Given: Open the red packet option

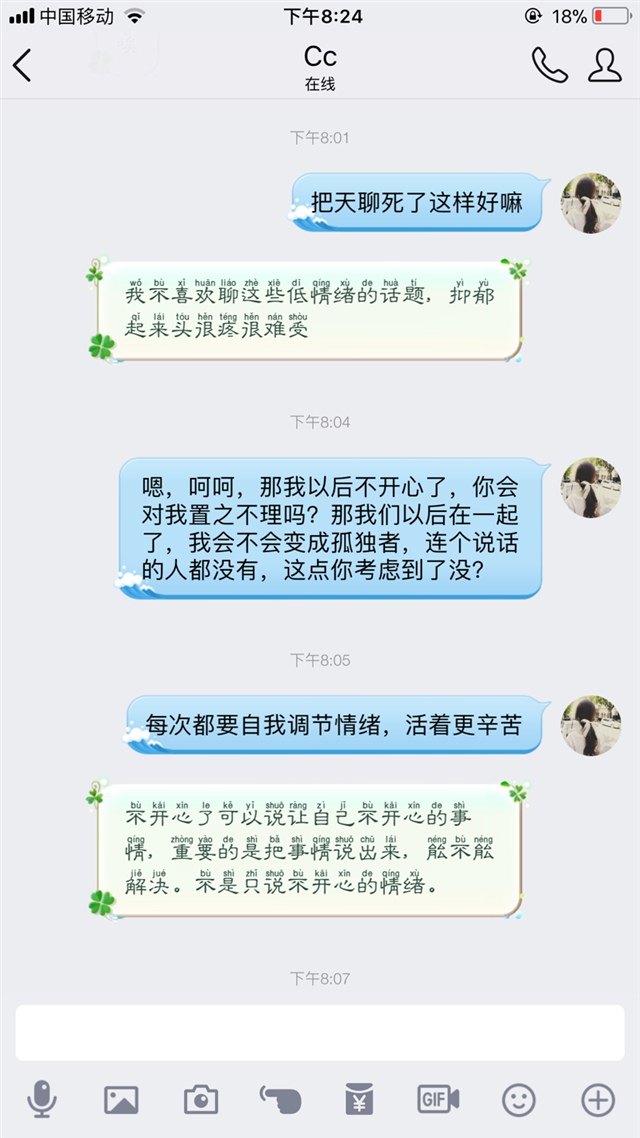Looking at the screenshot, I should click(359, 1100).
